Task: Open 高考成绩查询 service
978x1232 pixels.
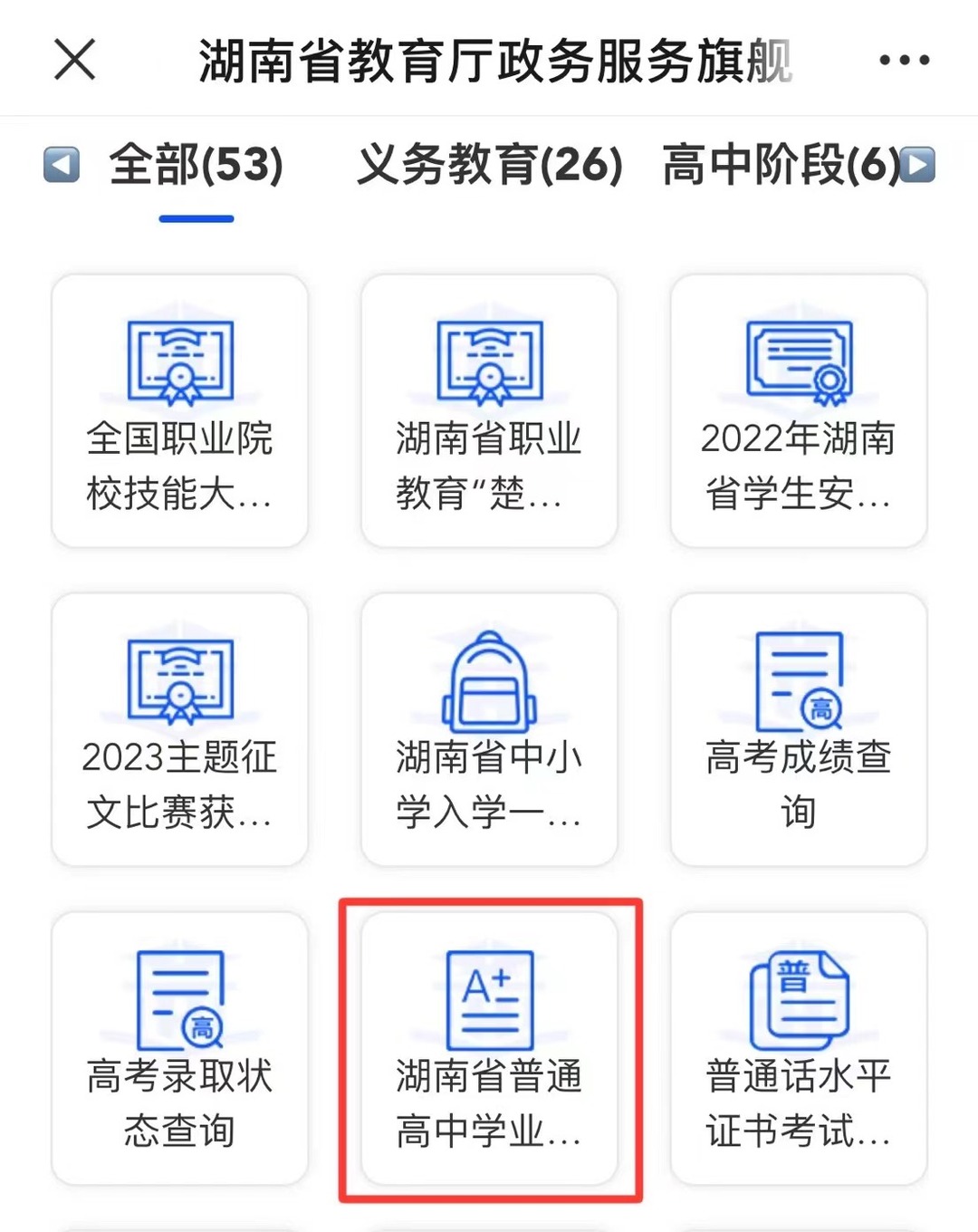Action: [799, 730]
